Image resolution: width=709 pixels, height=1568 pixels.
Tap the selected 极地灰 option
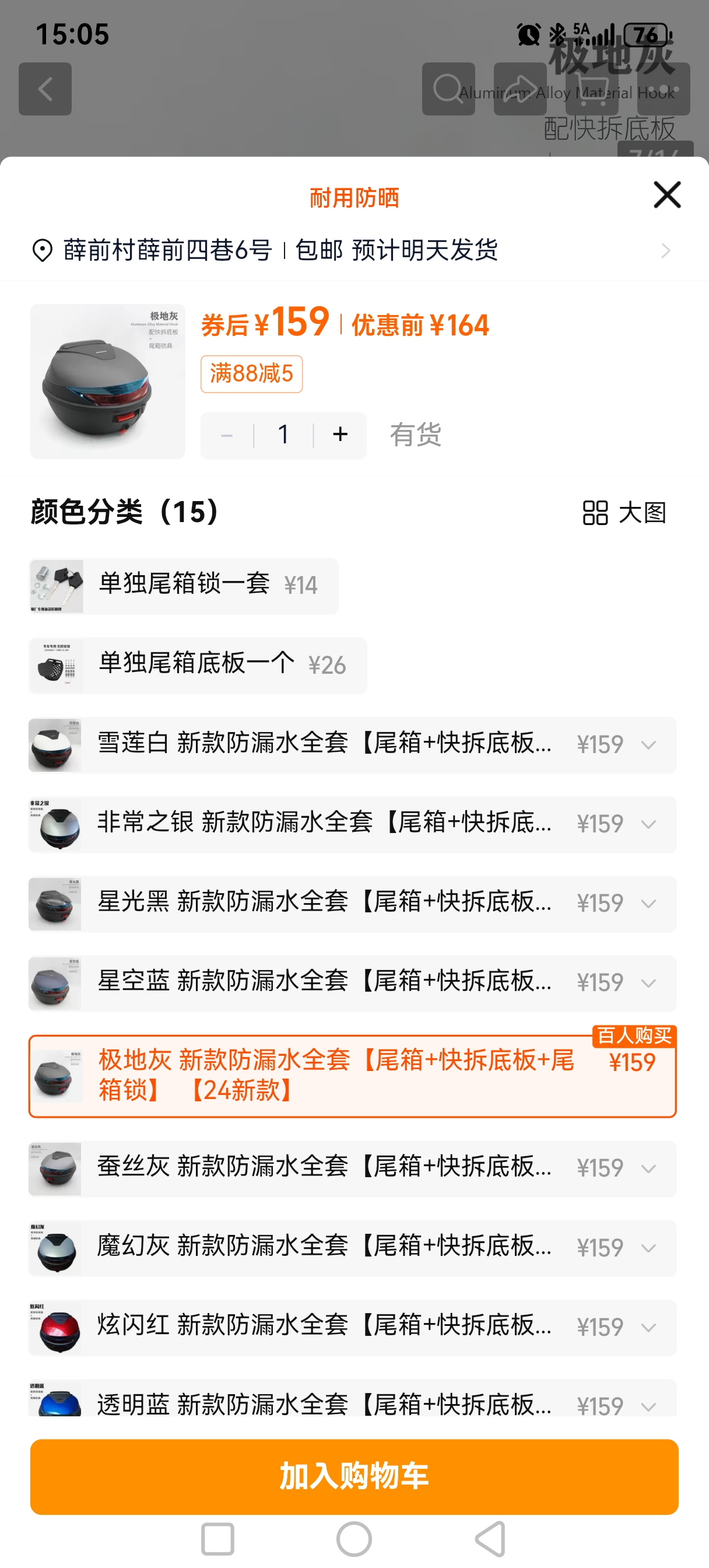(352, 1076)
